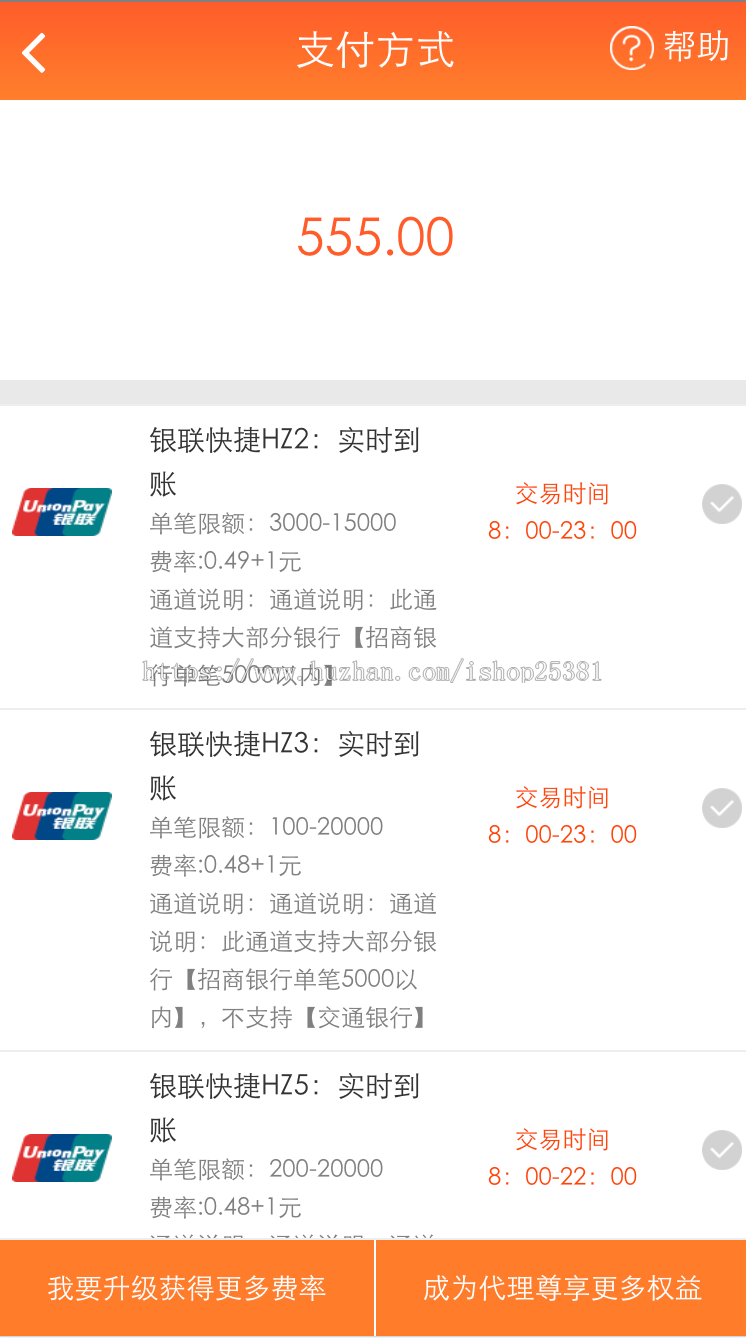Click the 支付方式 title bar

[x=374, y=50]
